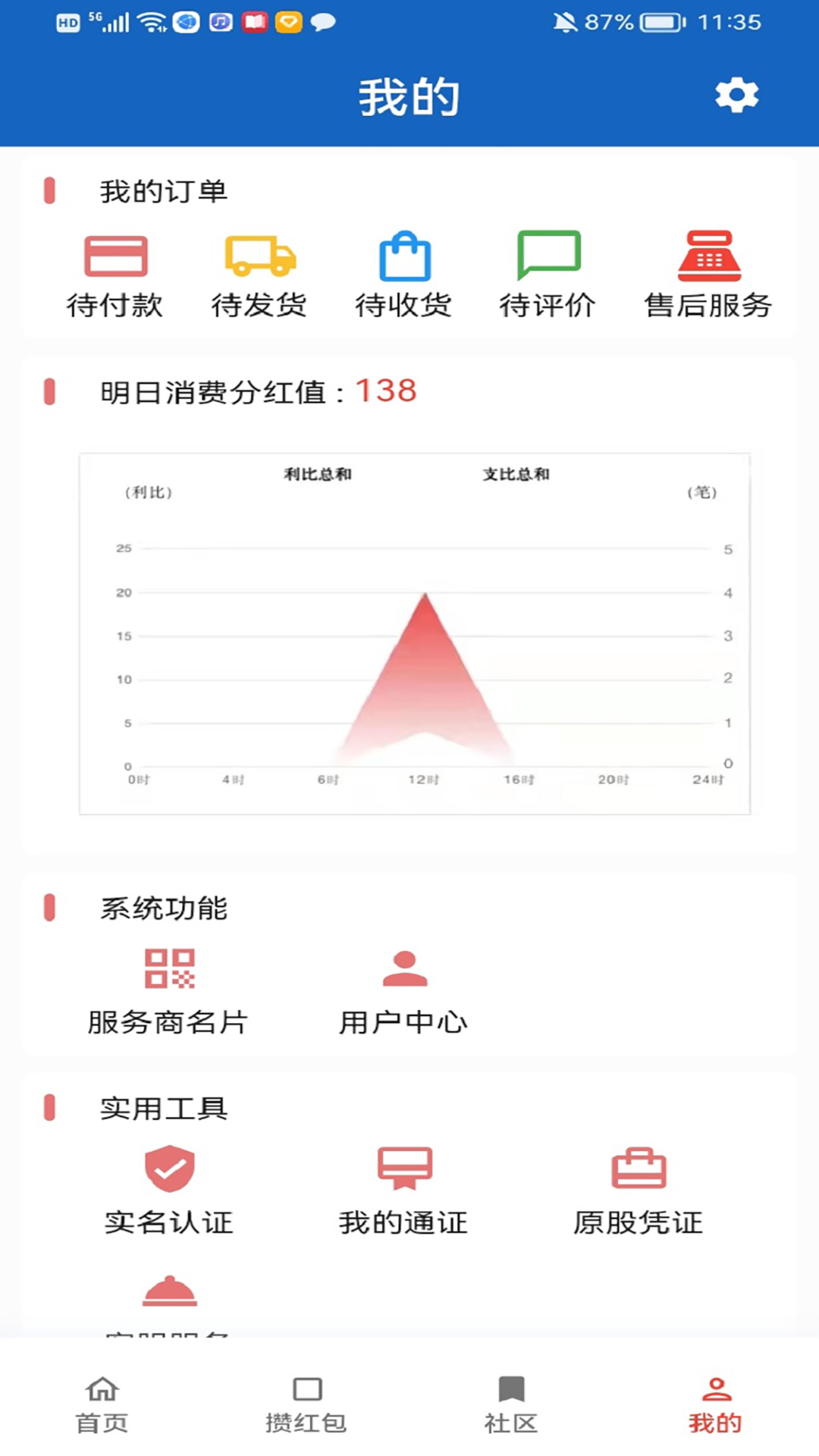Screen dimensions: 819x1456
Task: Open 我的通证 my tokens
Action: pyautogui.click(x=404, y=1191)
